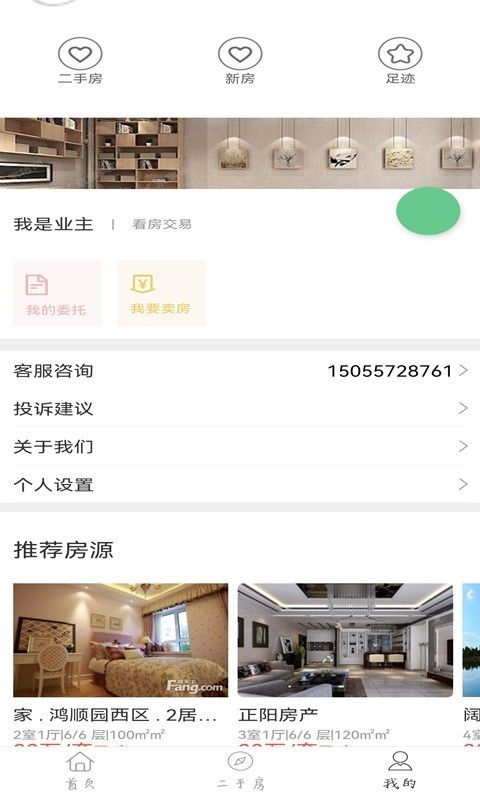Tap the green floating button
Viewport: 480px width, 800px height.
click(428, 211)
